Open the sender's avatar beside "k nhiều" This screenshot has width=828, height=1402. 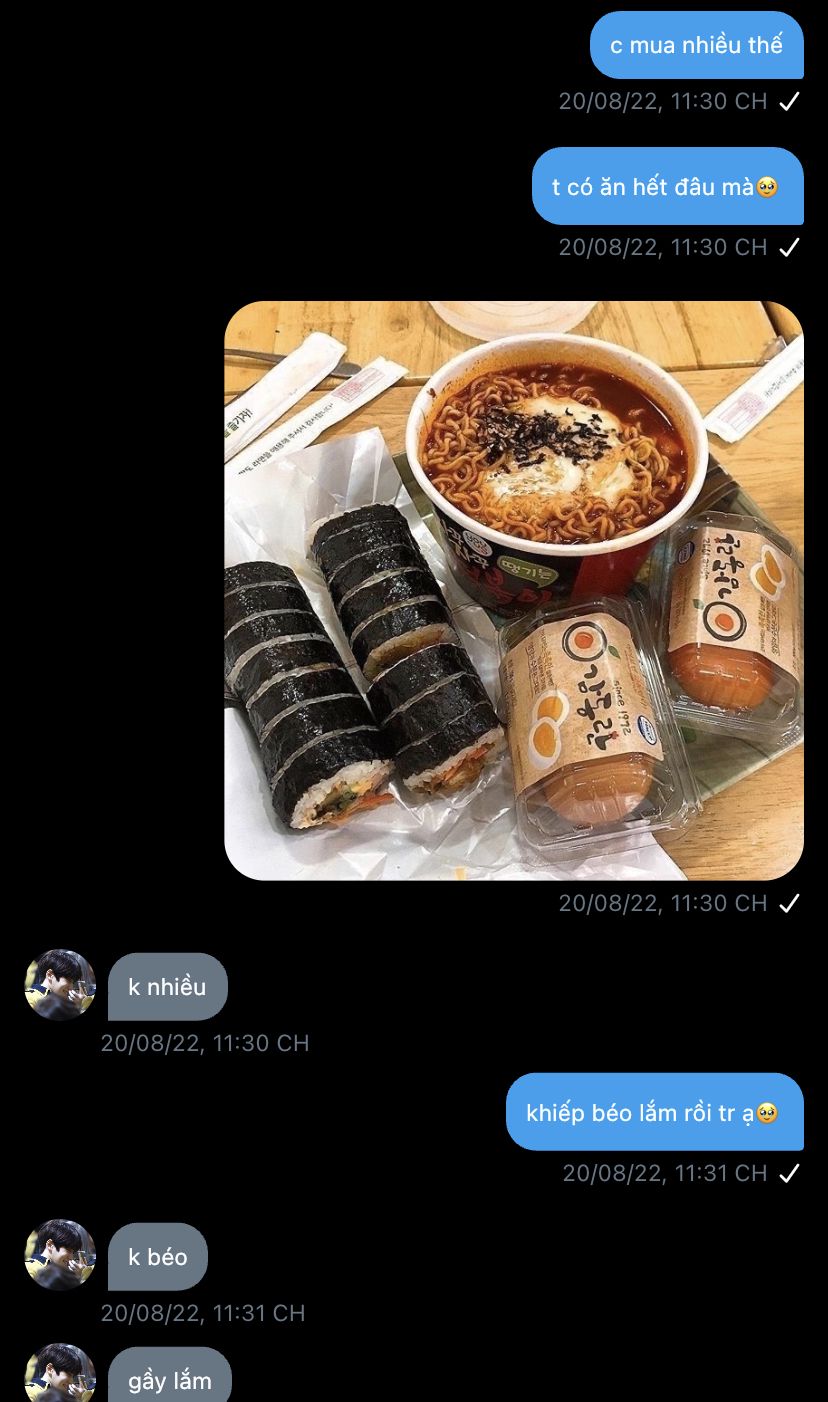click(x=60, y=985)
